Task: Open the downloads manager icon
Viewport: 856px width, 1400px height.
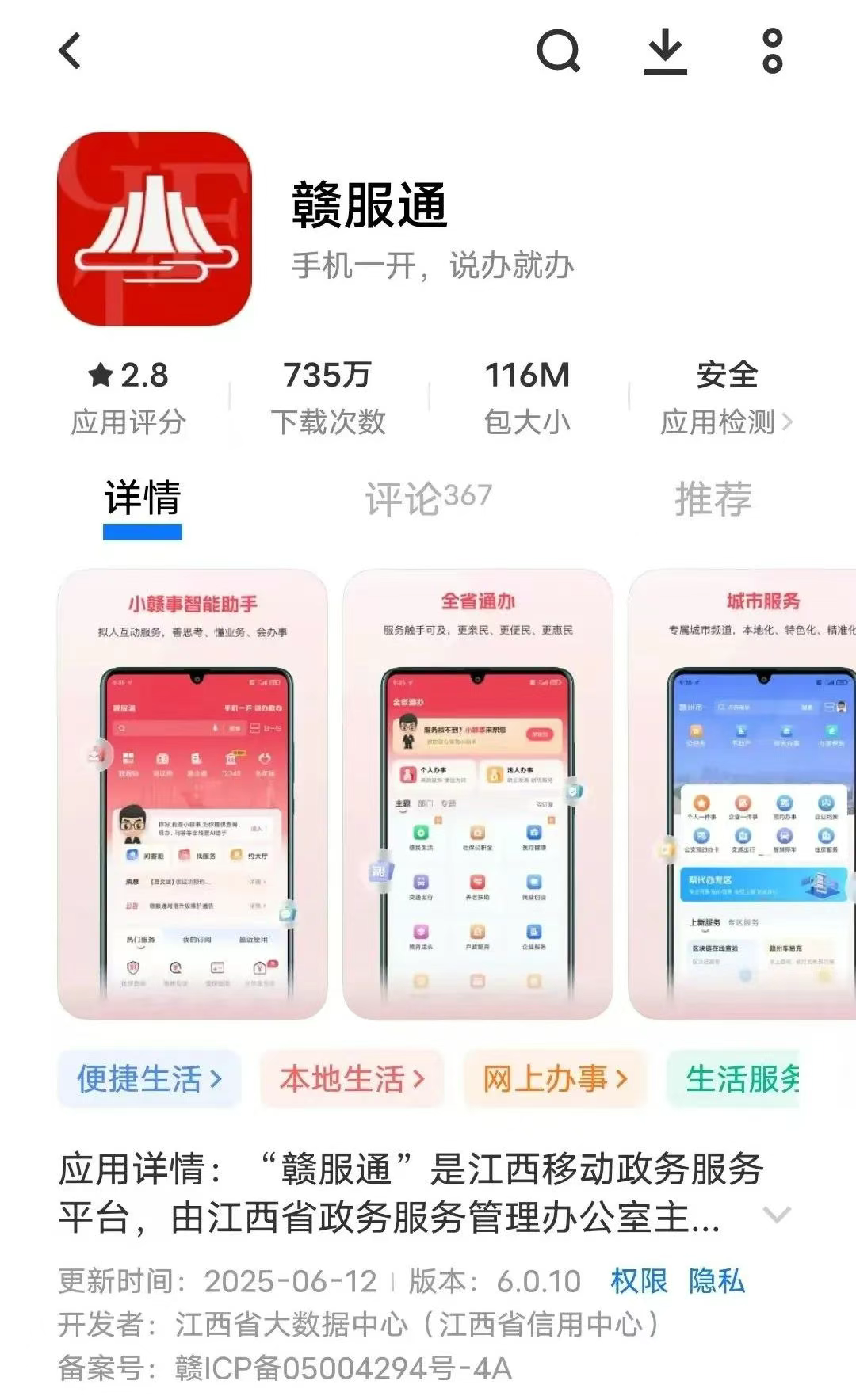Action: pyautogui.click(x=665, y=51)
